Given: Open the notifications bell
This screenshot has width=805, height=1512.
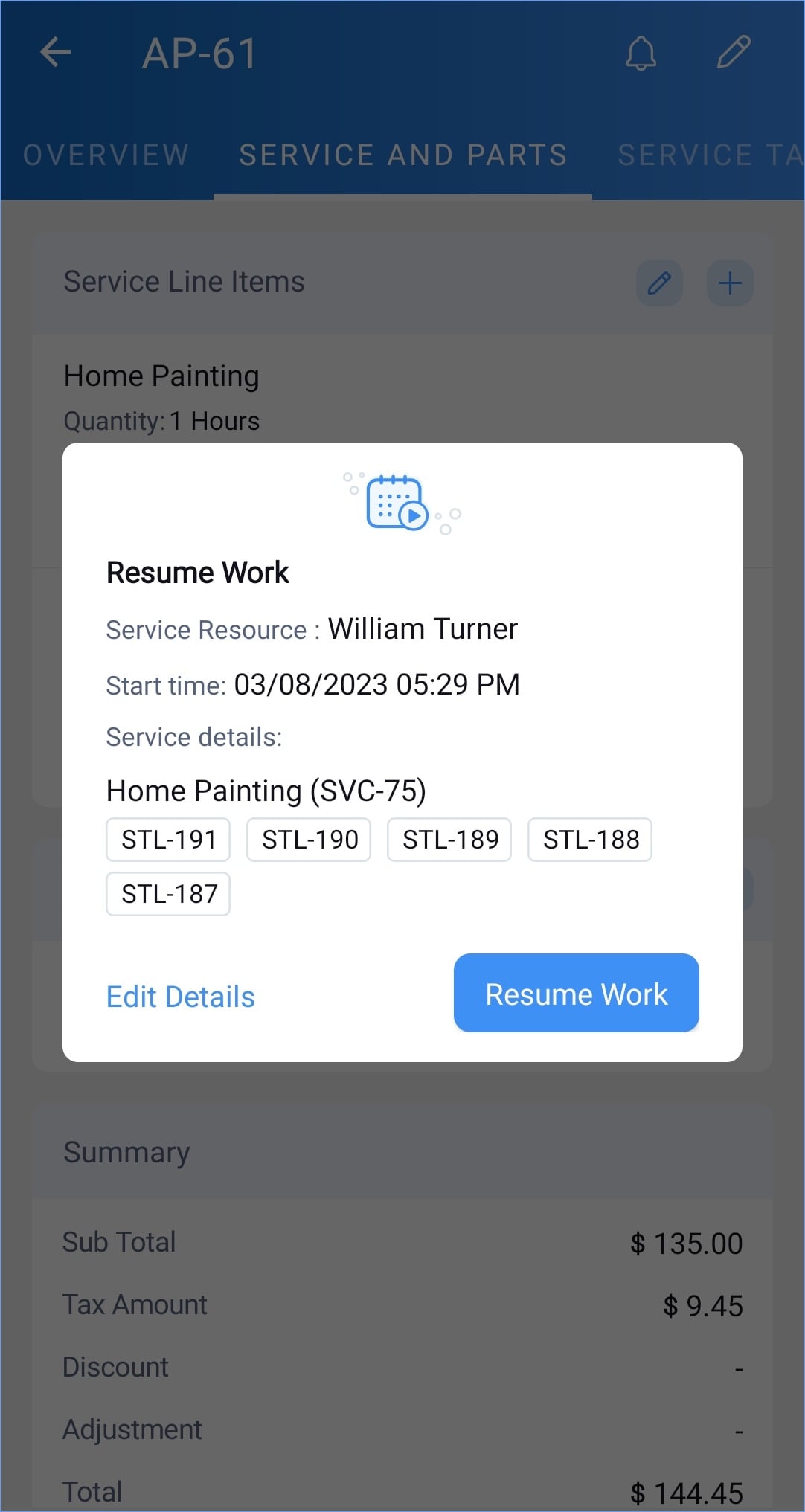Looking at the screenshot, I should [641, 53].
